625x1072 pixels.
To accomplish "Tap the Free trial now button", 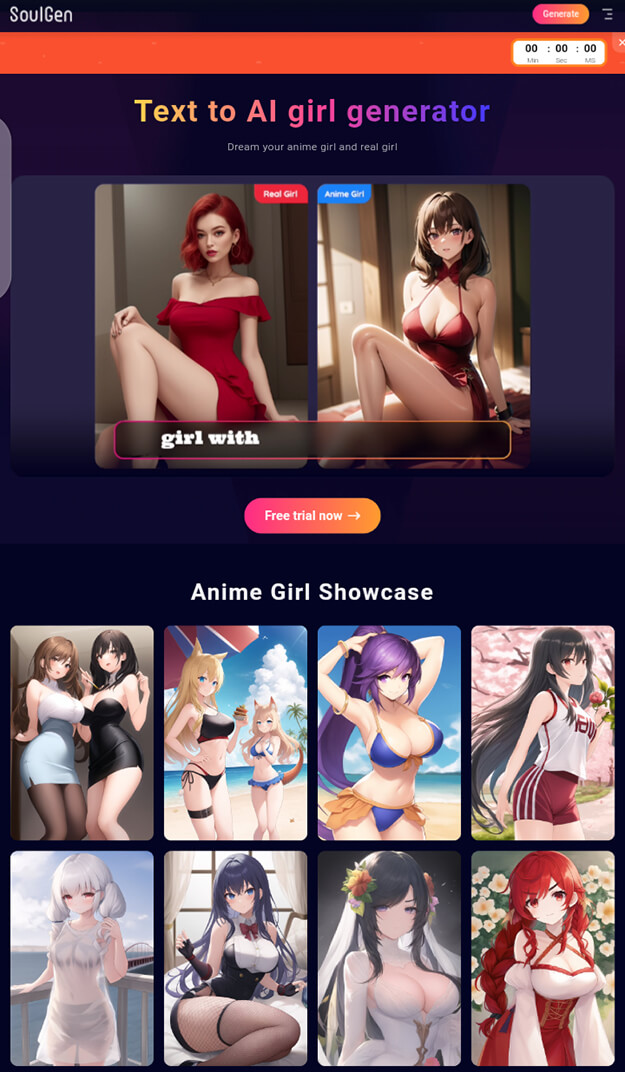I will pyautogui.click(x=312, y=516).
